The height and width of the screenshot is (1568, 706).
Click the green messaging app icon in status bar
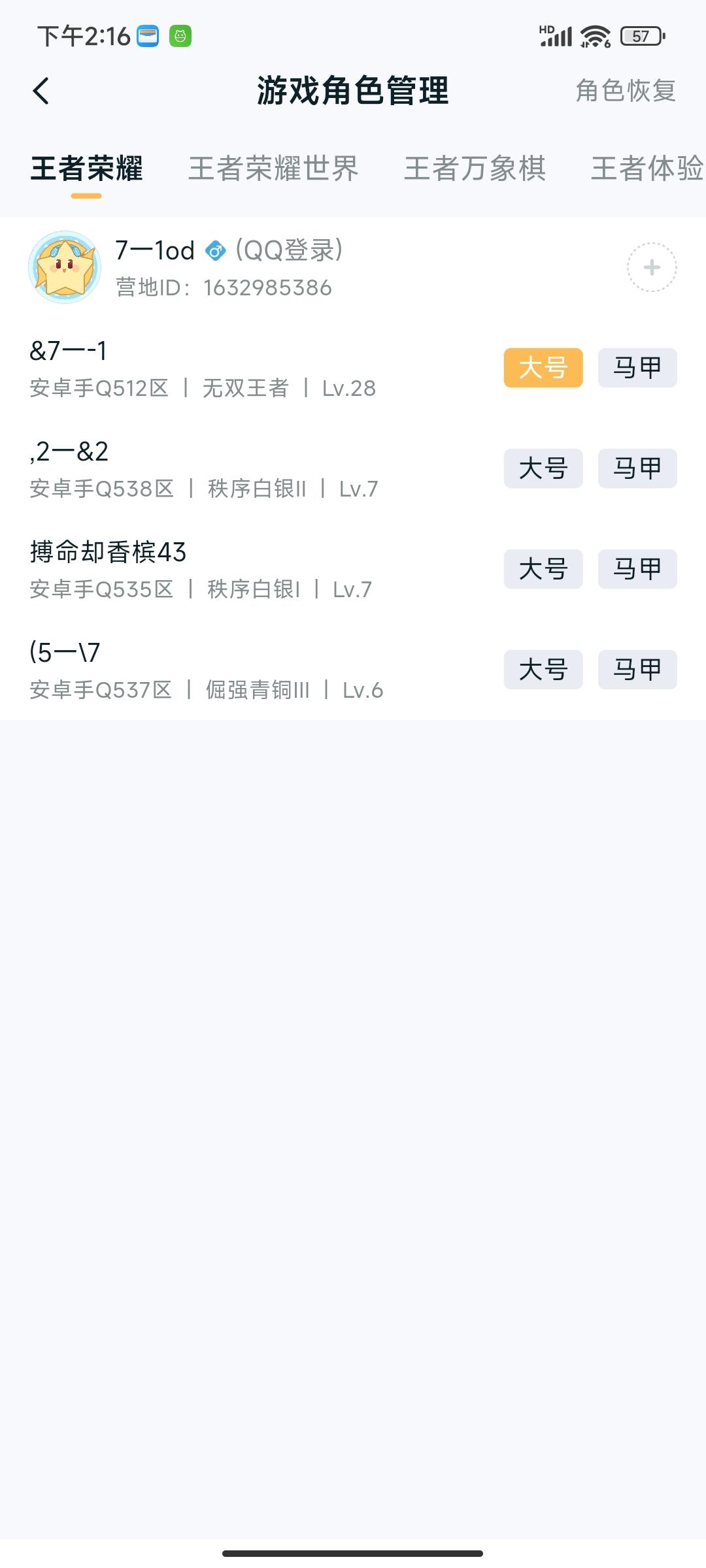[x=179, y=35]
